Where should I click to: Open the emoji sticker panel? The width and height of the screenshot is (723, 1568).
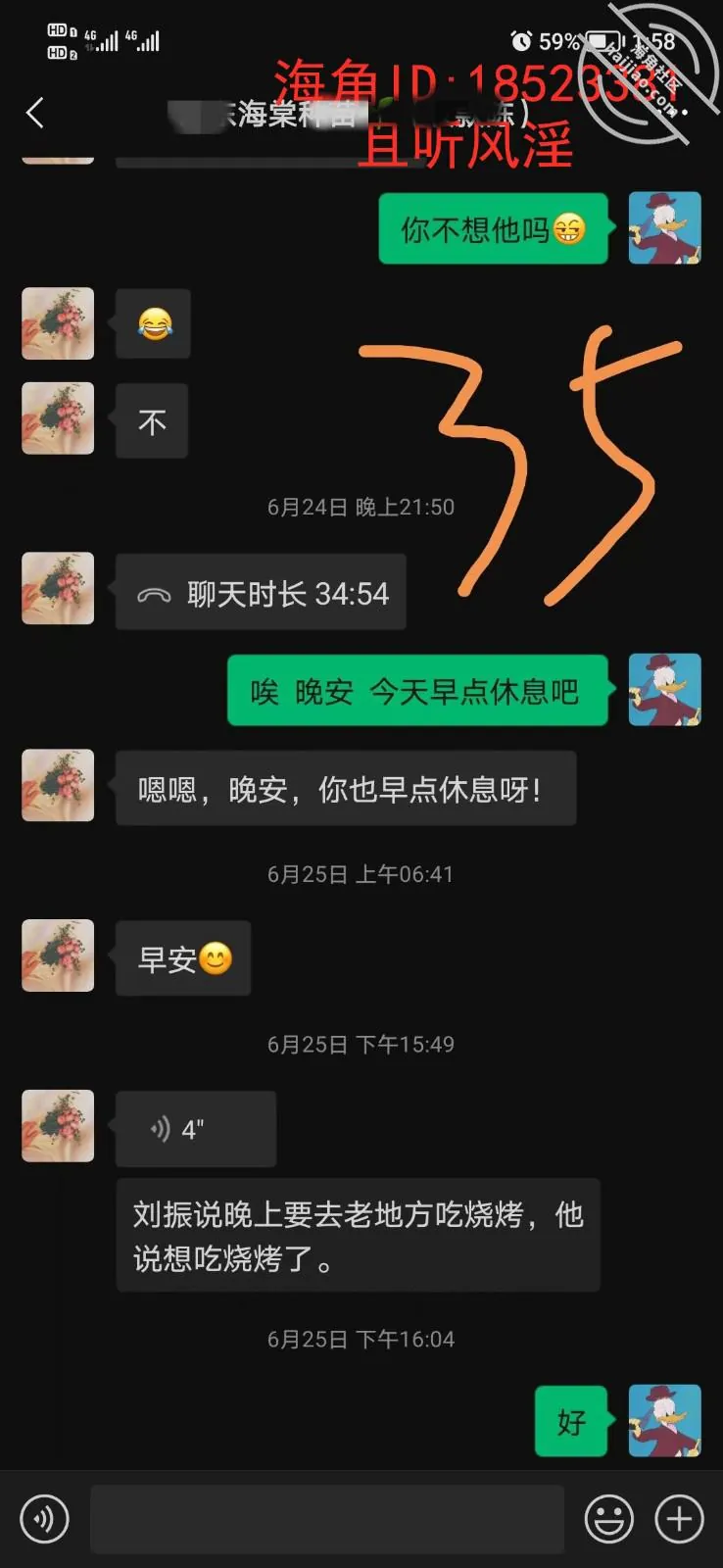click(609, 1519)
